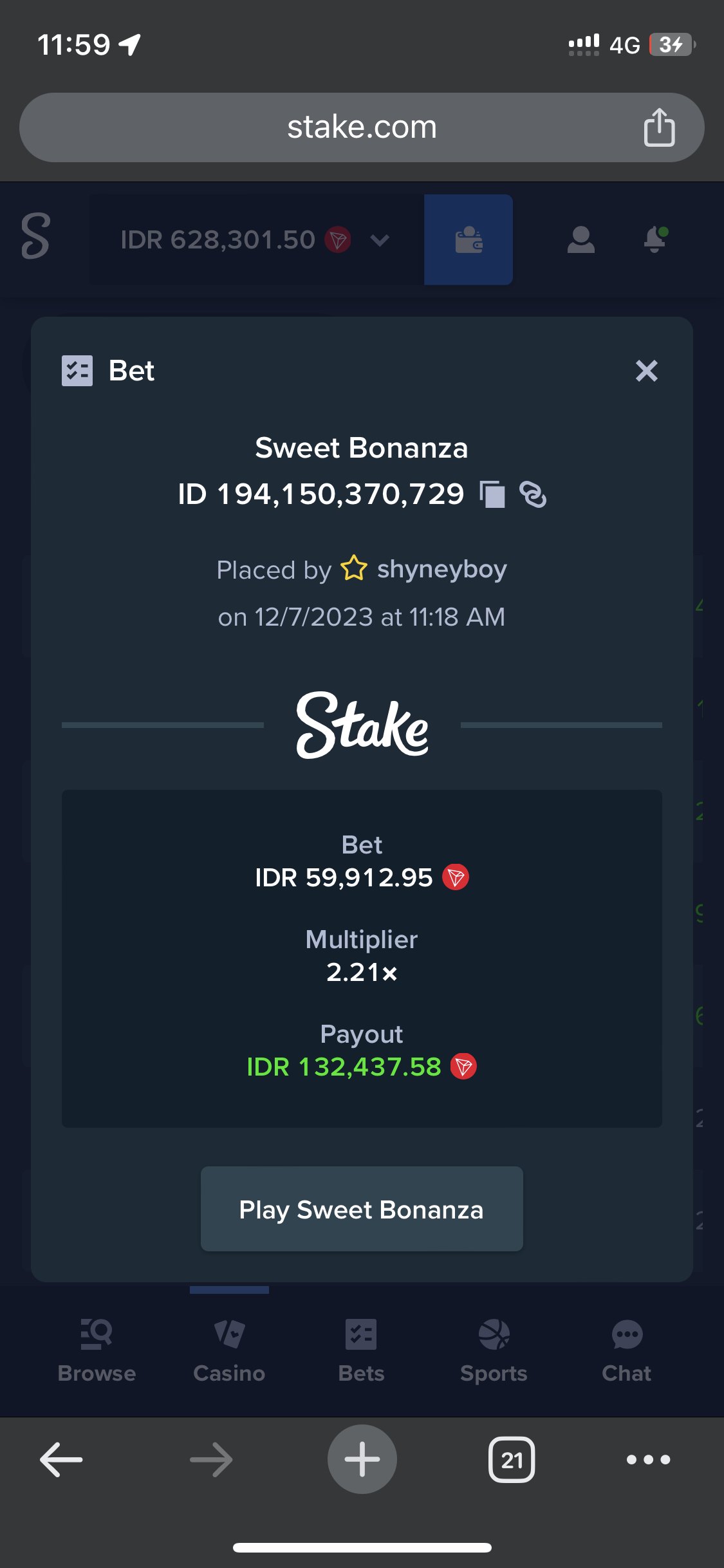This screenshot has height=1568, width=724.
Task: Copy the bet link
Action: click(x=533, y=494)
